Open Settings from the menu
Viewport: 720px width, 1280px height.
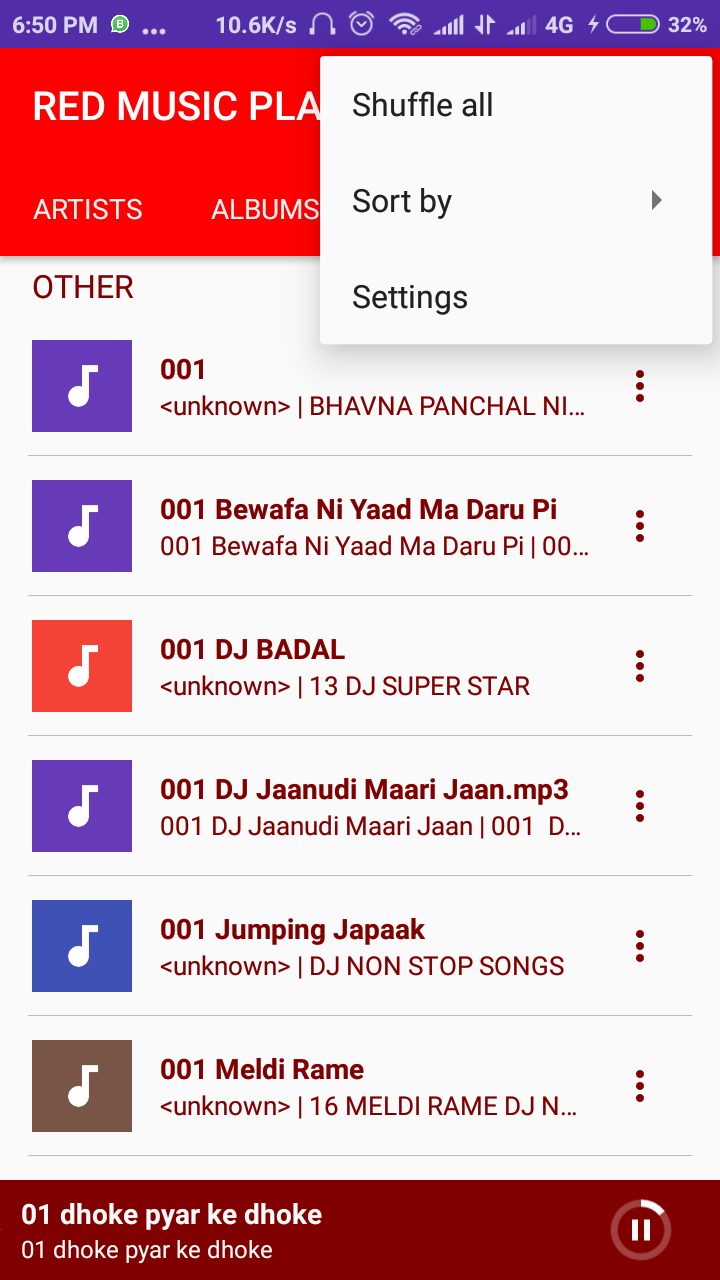409,297
